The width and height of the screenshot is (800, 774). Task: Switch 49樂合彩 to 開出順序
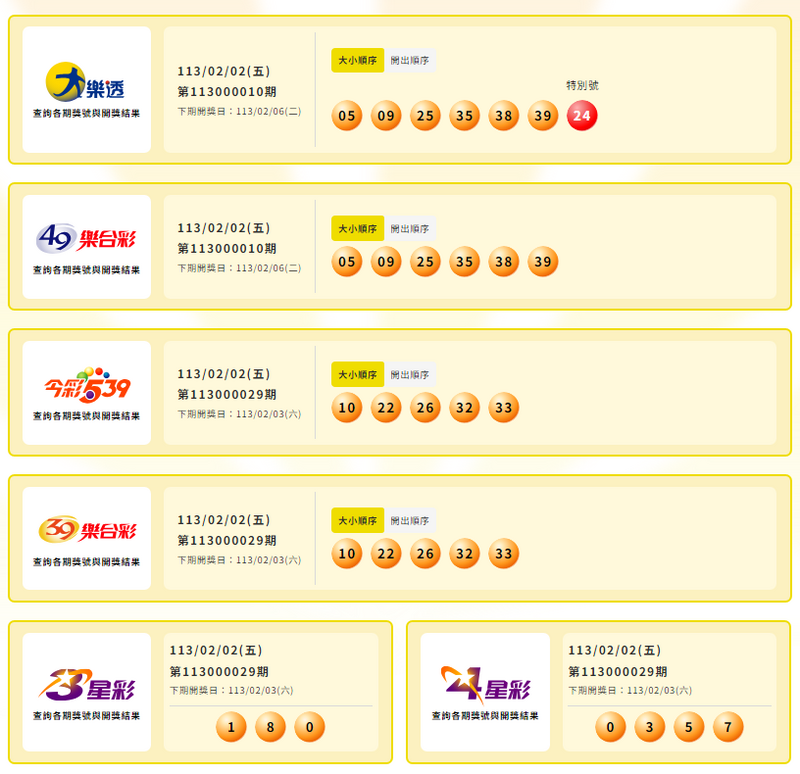point(410,229)
